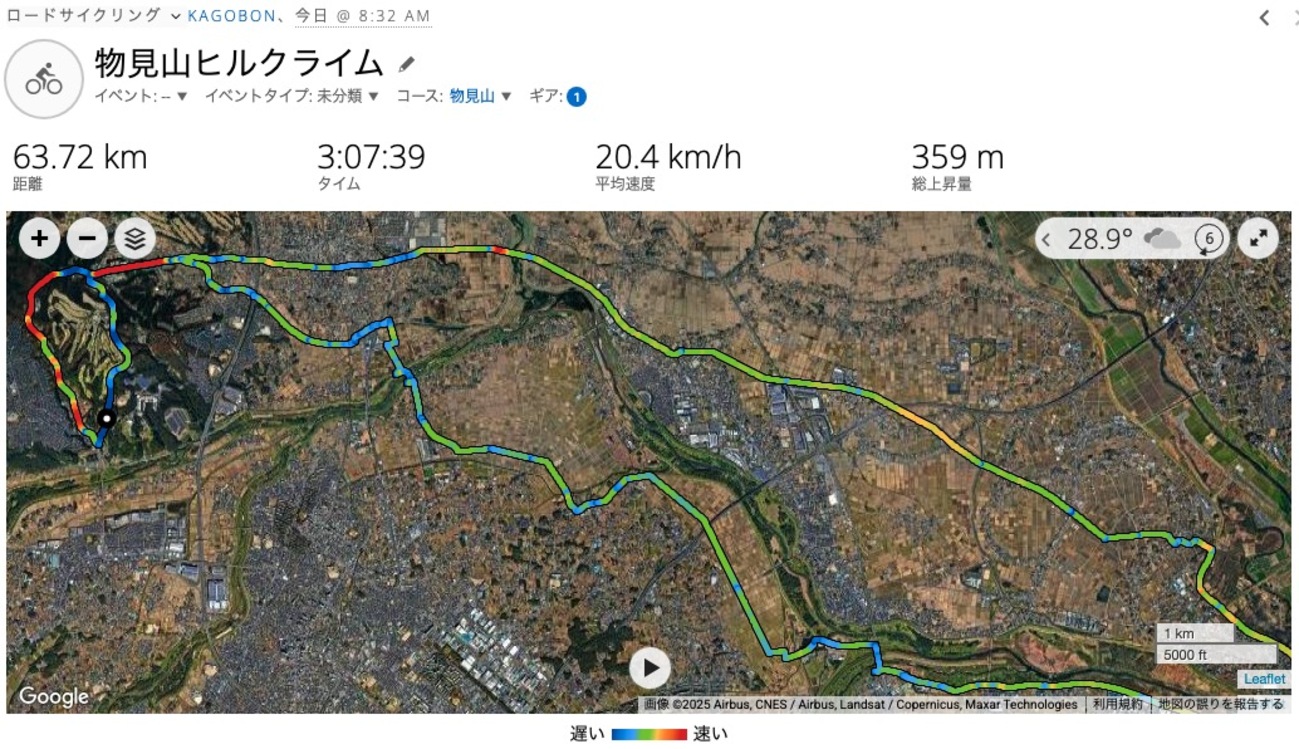Open the map layers selector
The width and height of the screenshot is (1299, 749).
coord(135,238)
